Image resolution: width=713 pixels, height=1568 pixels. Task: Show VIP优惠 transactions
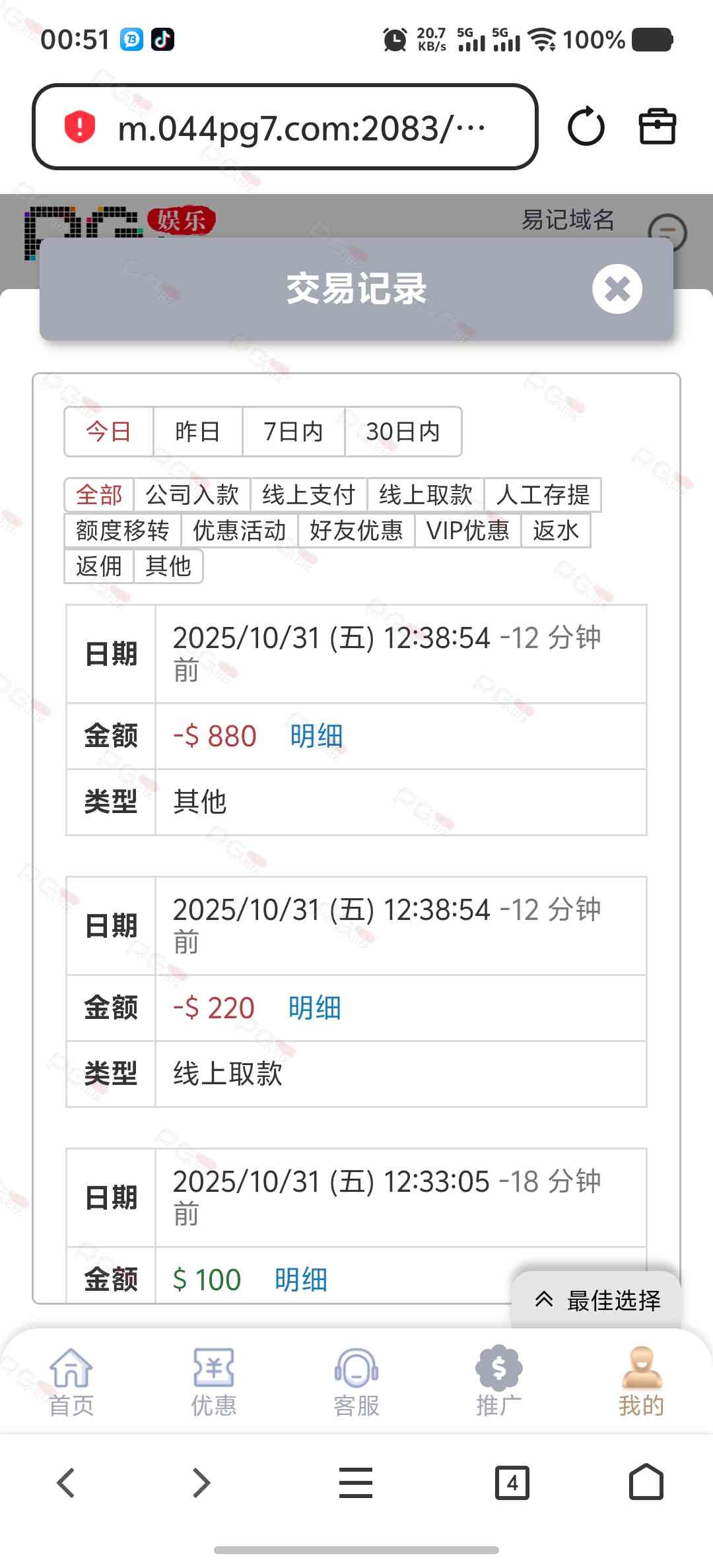(467, 531)
